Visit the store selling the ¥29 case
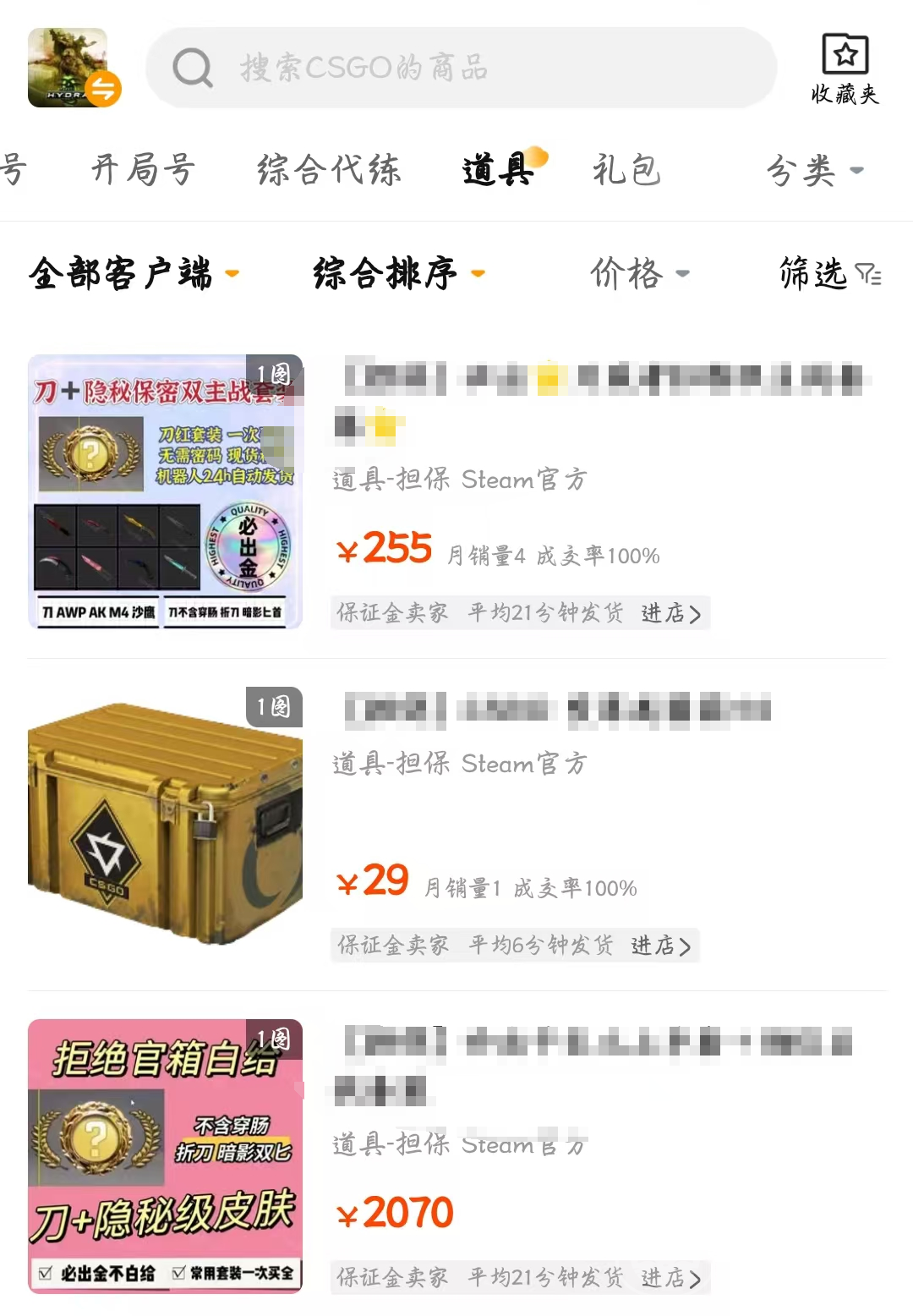 point(661,946)
